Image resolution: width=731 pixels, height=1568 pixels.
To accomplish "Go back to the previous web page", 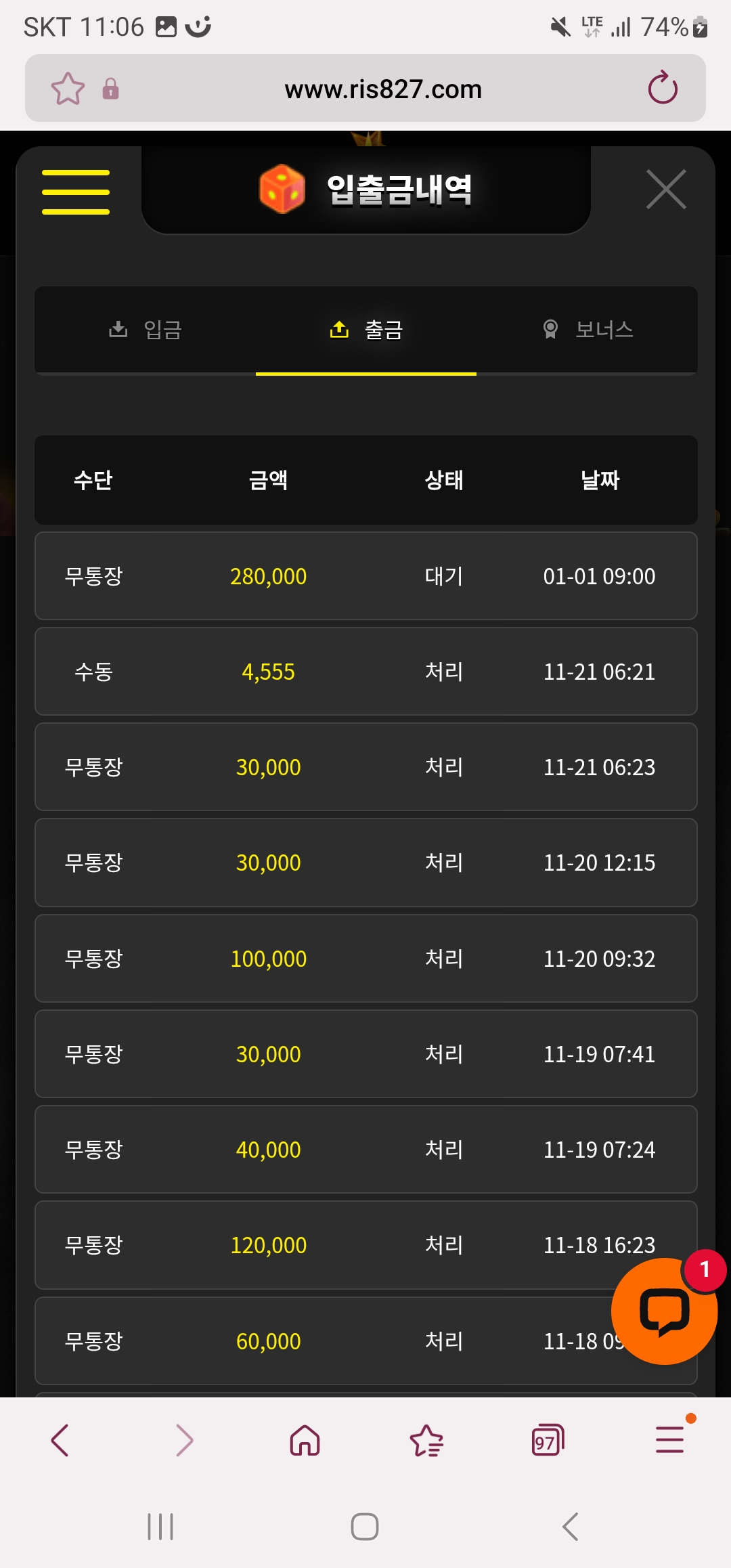I will coord(60,1440).
